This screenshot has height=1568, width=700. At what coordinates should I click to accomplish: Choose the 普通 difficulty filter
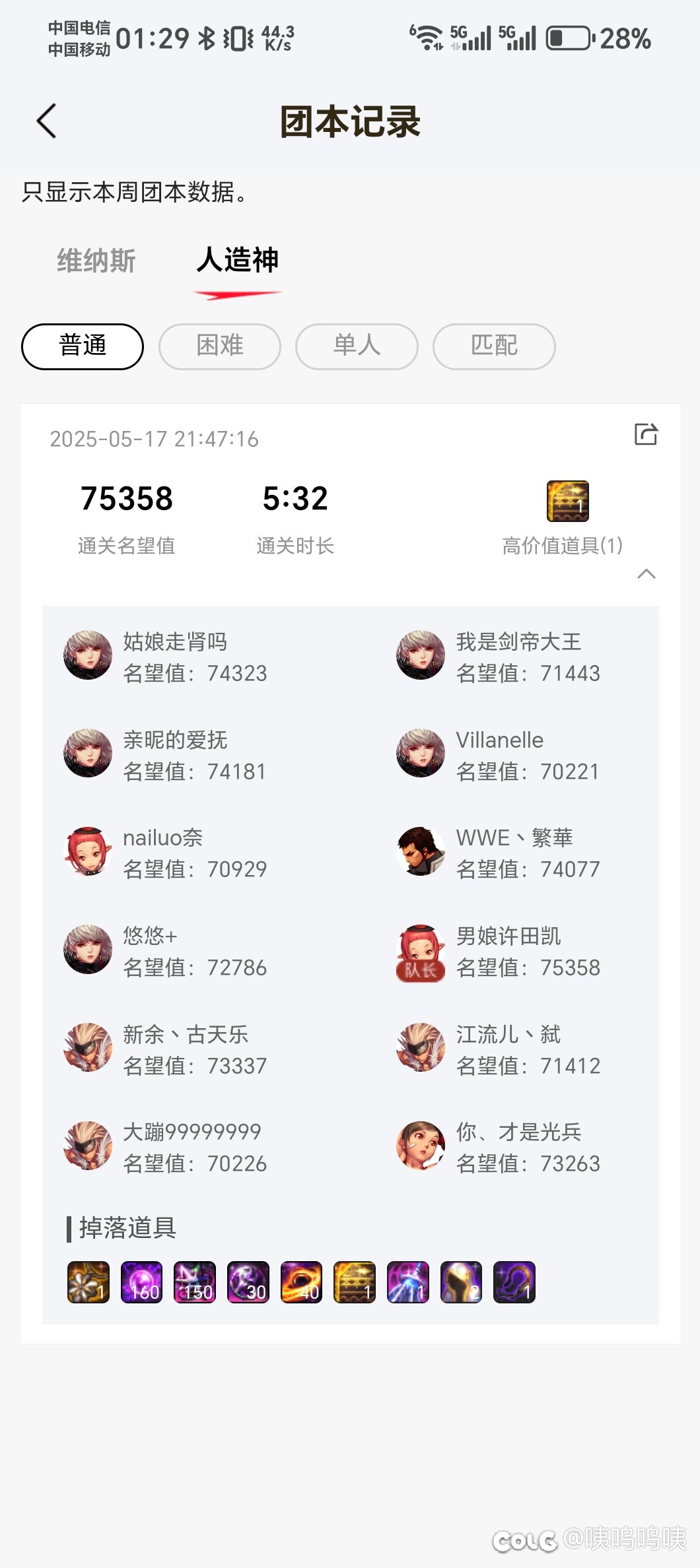click(x=83, y=346)
